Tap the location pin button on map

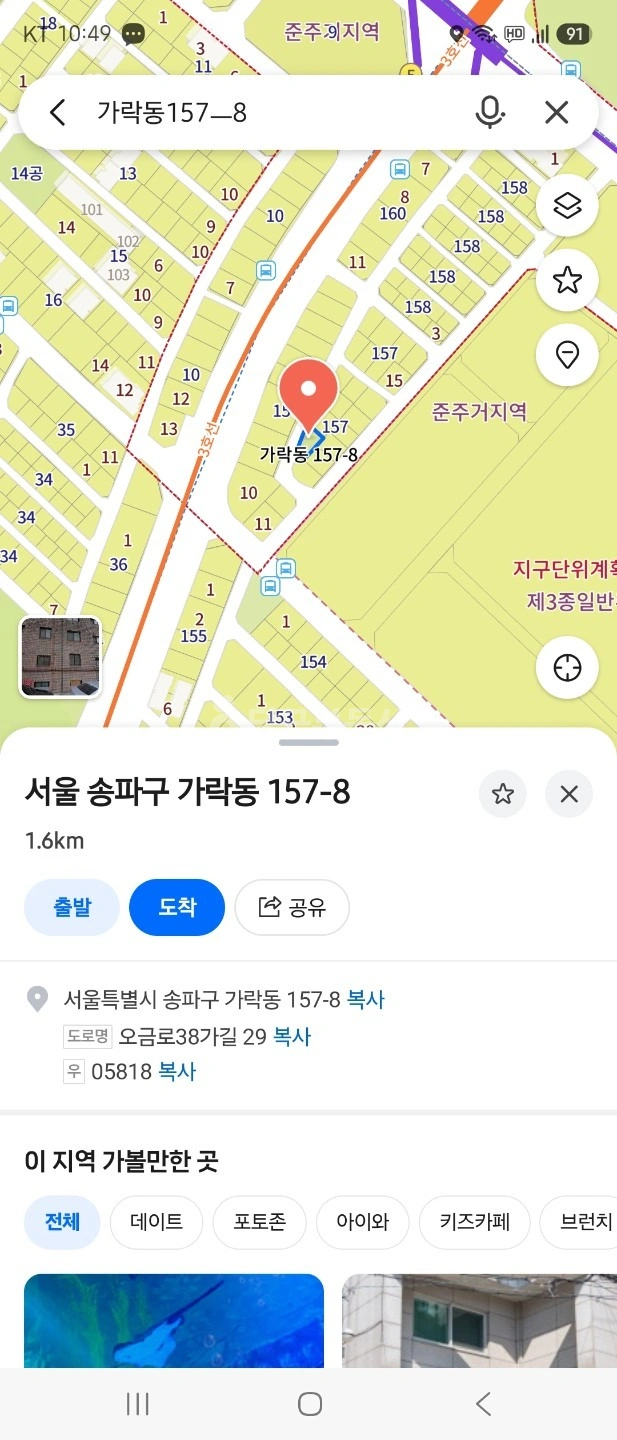567,355
